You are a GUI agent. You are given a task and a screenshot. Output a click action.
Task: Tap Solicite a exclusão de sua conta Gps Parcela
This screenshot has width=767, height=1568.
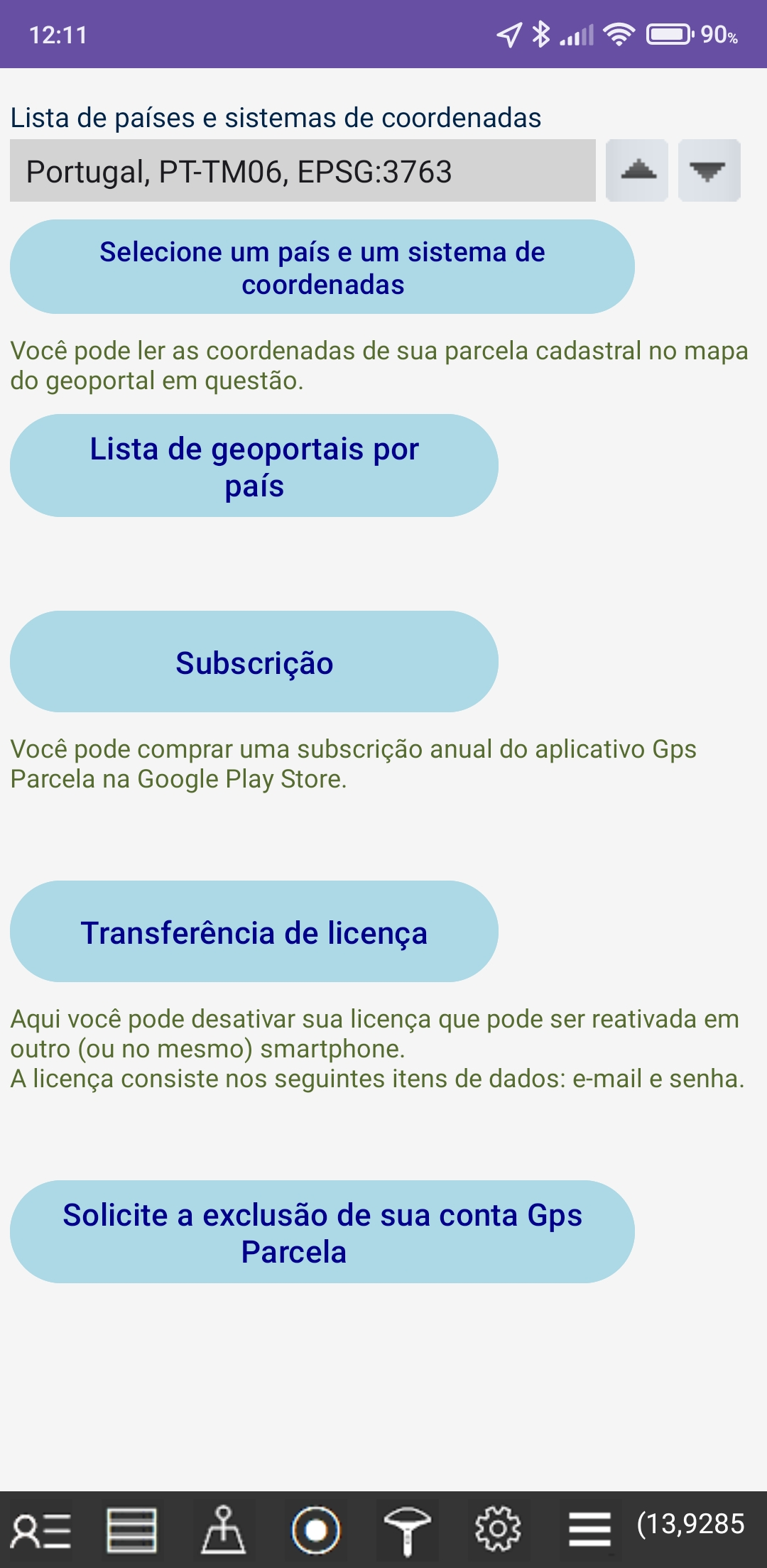322,1232
